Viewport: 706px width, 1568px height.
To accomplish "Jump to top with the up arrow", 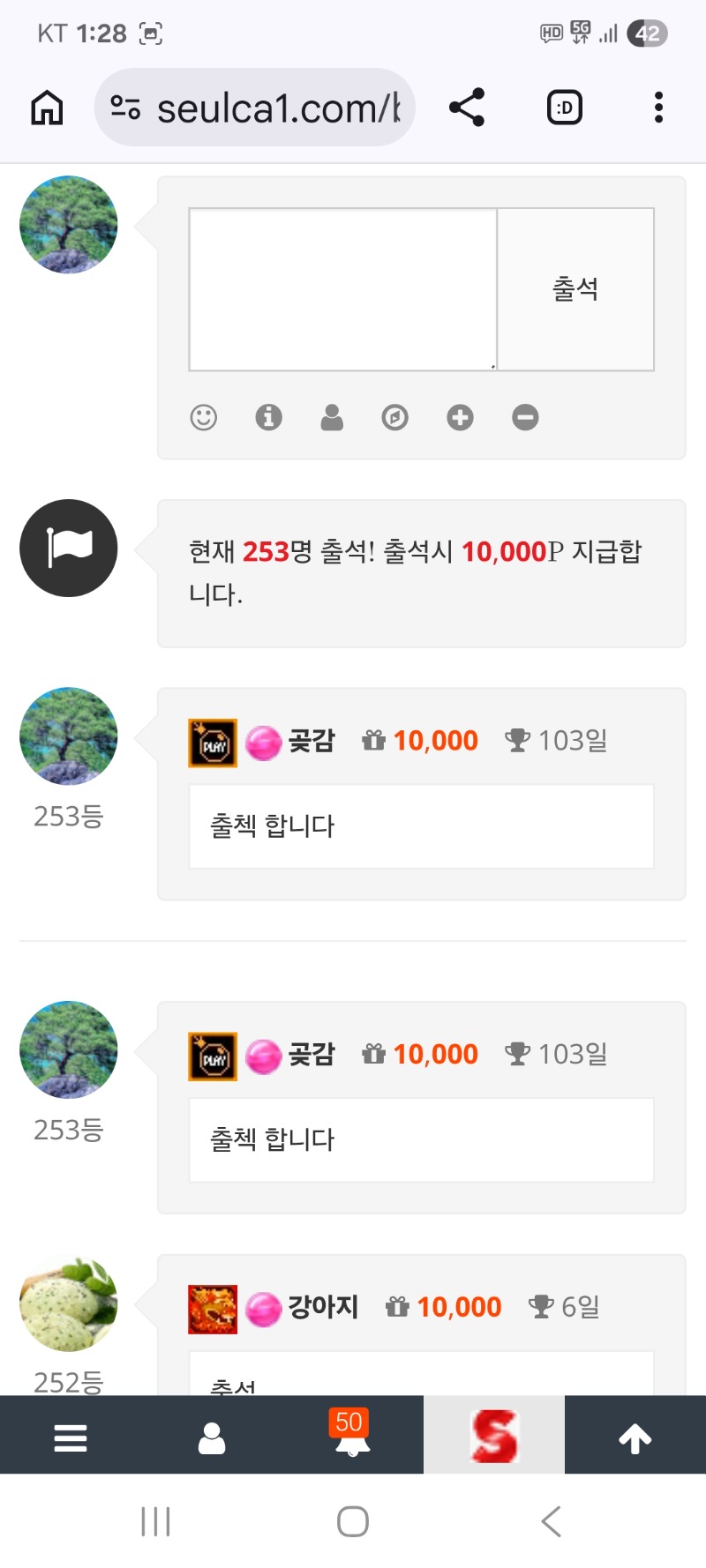I will click(x=635, y=1438).
